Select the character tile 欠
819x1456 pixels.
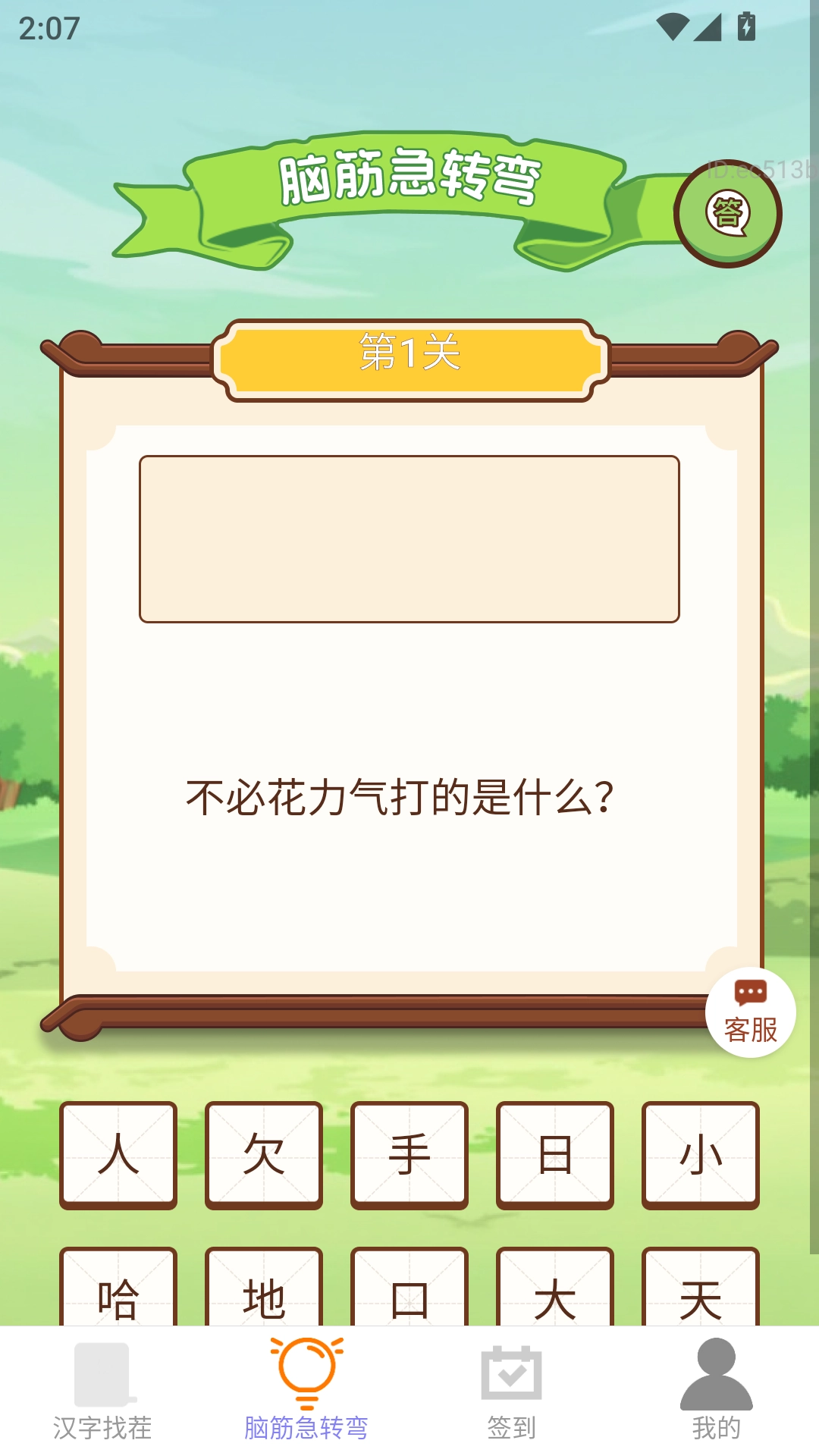(x=264, y=1156)
